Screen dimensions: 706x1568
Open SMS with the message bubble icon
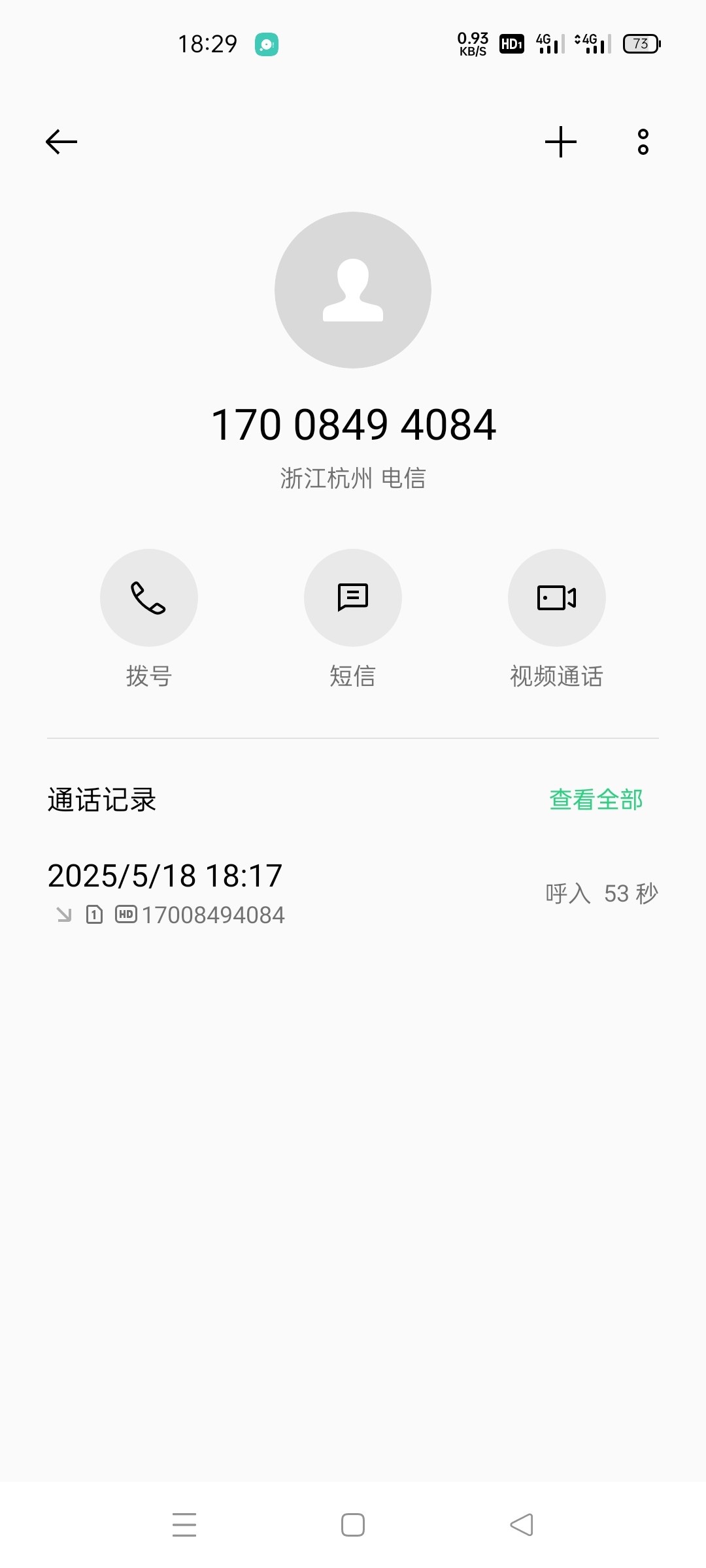[x=352, y=597]
